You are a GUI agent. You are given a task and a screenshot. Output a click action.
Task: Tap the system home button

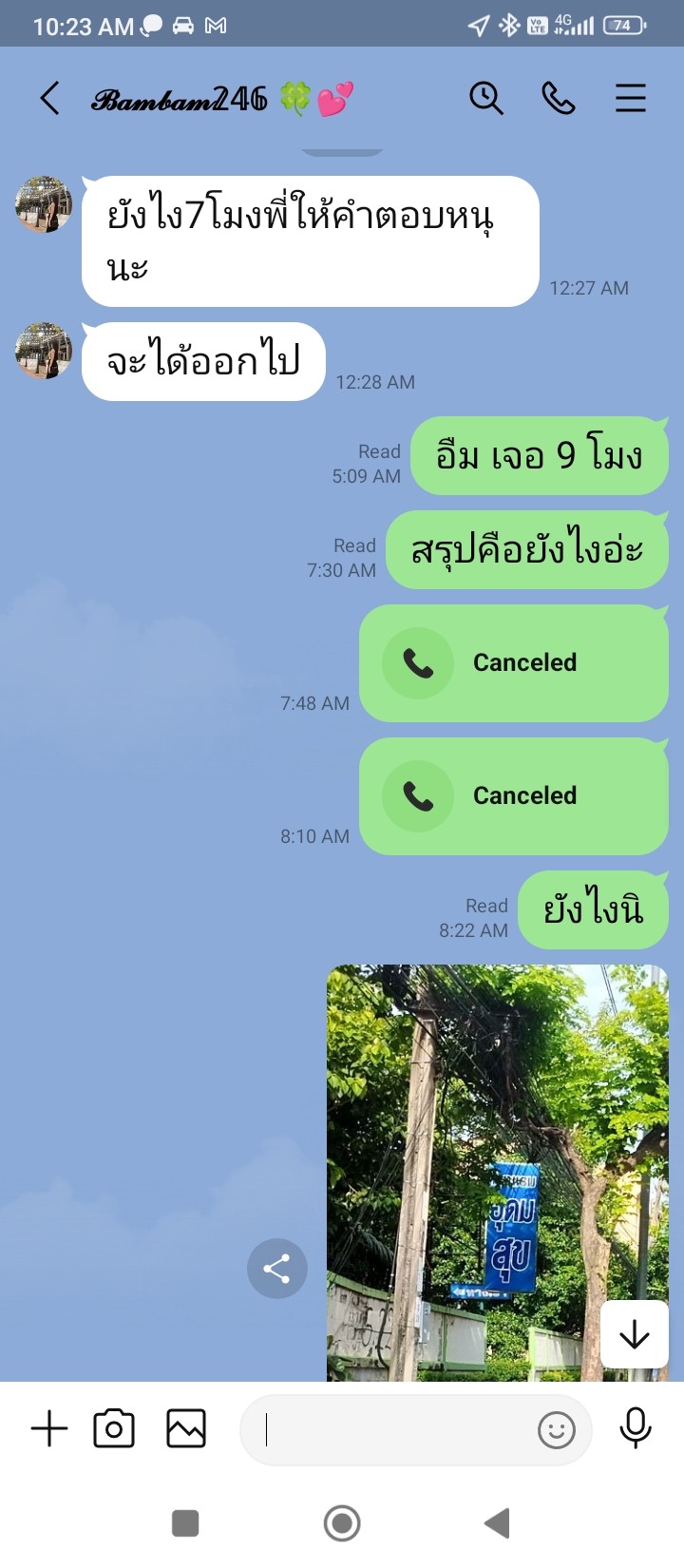coord(342,1523)
